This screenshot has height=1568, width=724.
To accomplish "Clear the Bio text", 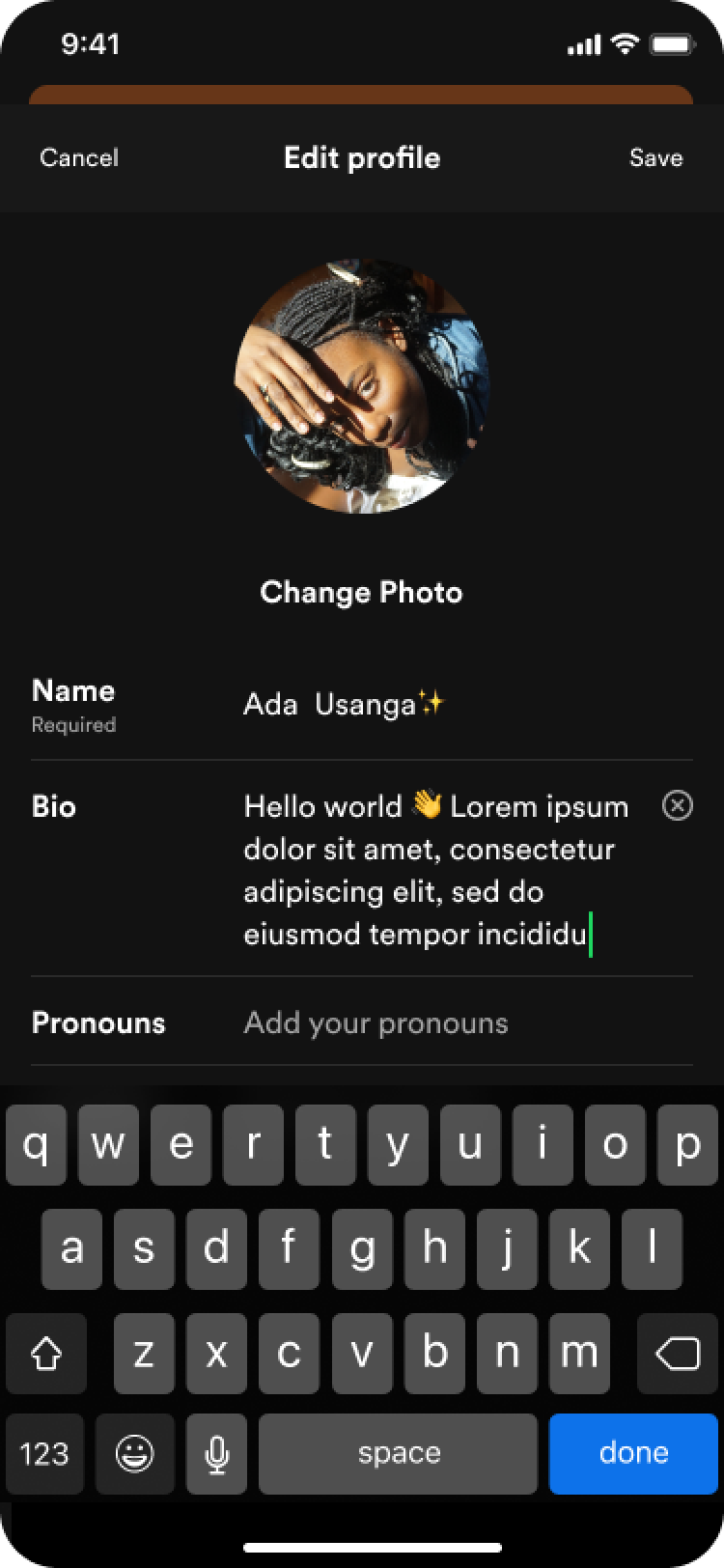I will (678, 805).
